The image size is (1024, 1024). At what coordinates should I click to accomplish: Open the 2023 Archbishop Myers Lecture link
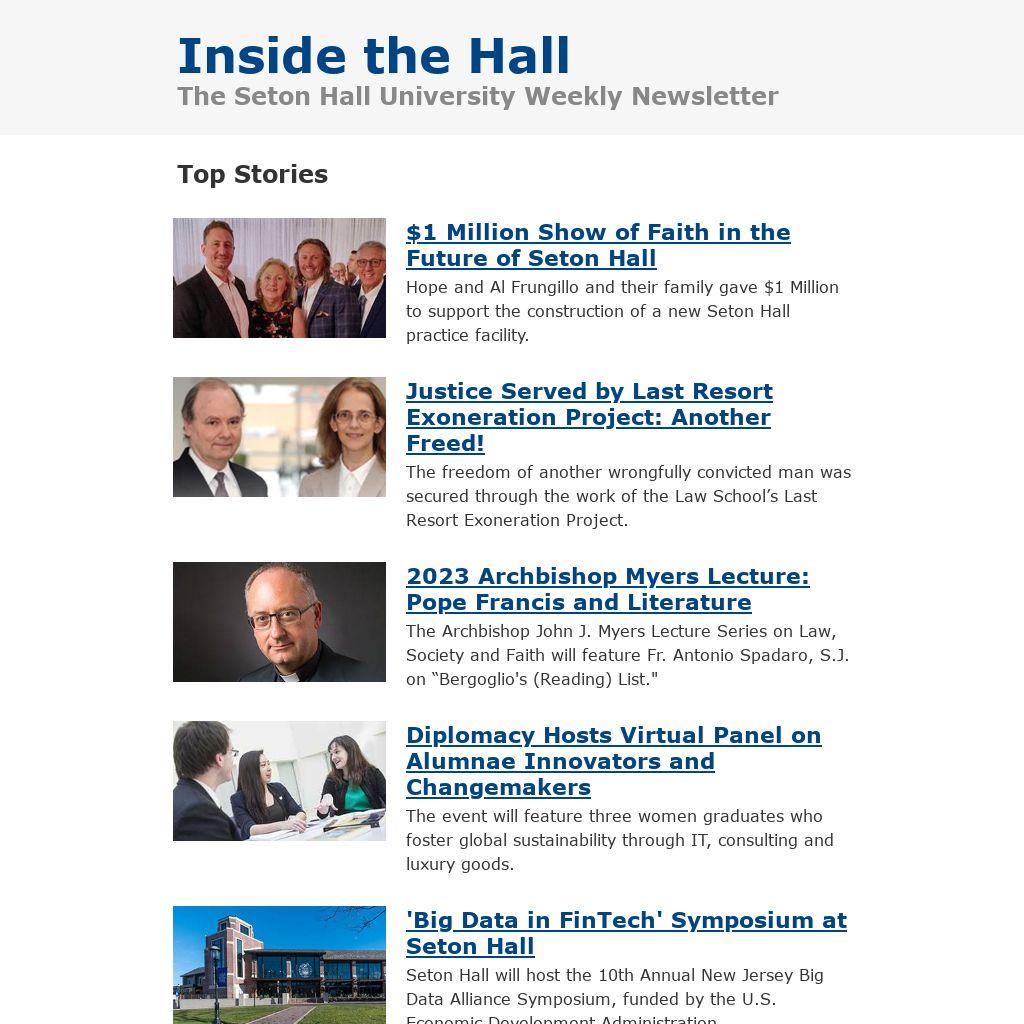click(607, 589)
